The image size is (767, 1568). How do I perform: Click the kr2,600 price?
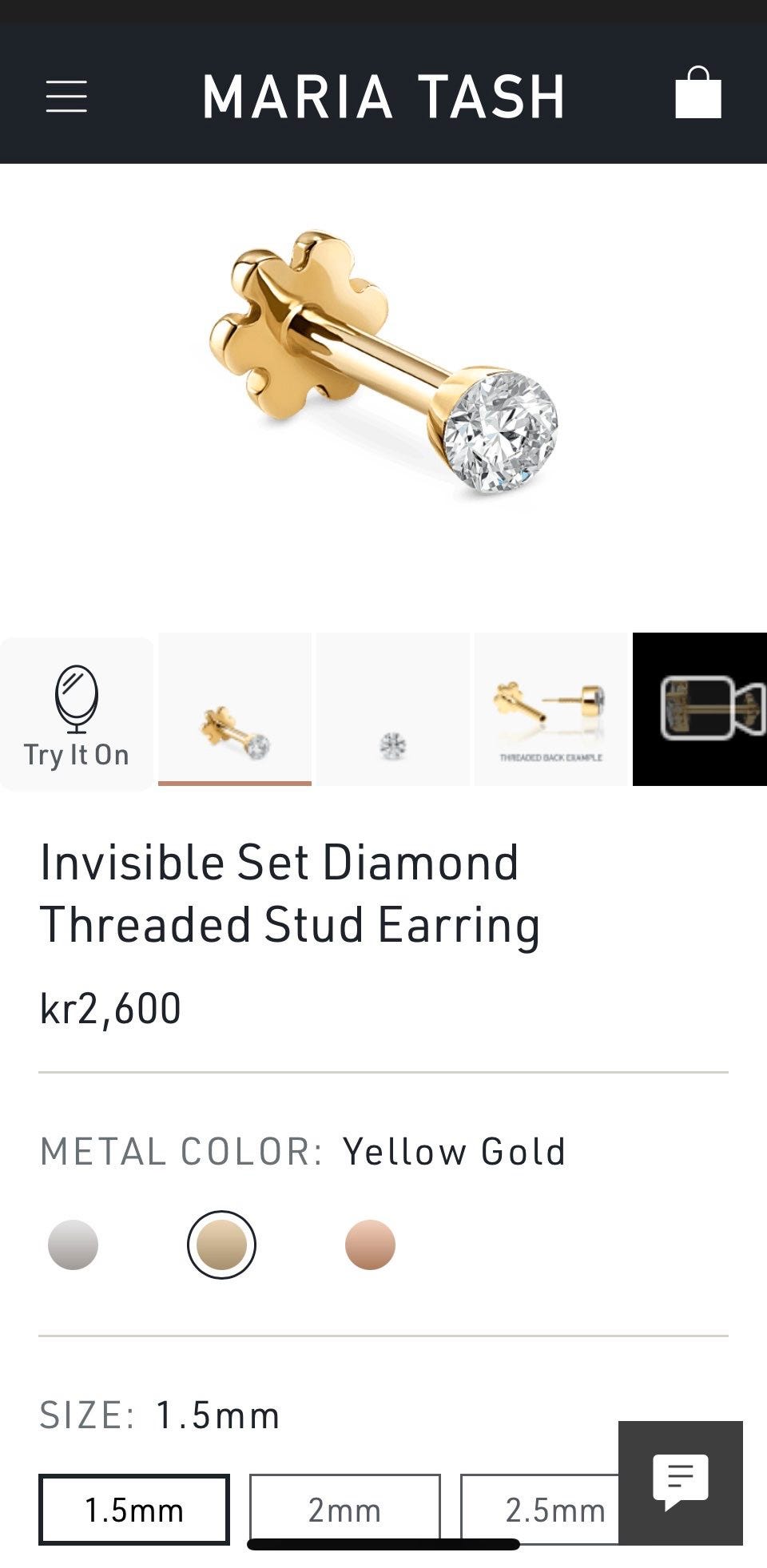pos(110,1008)
